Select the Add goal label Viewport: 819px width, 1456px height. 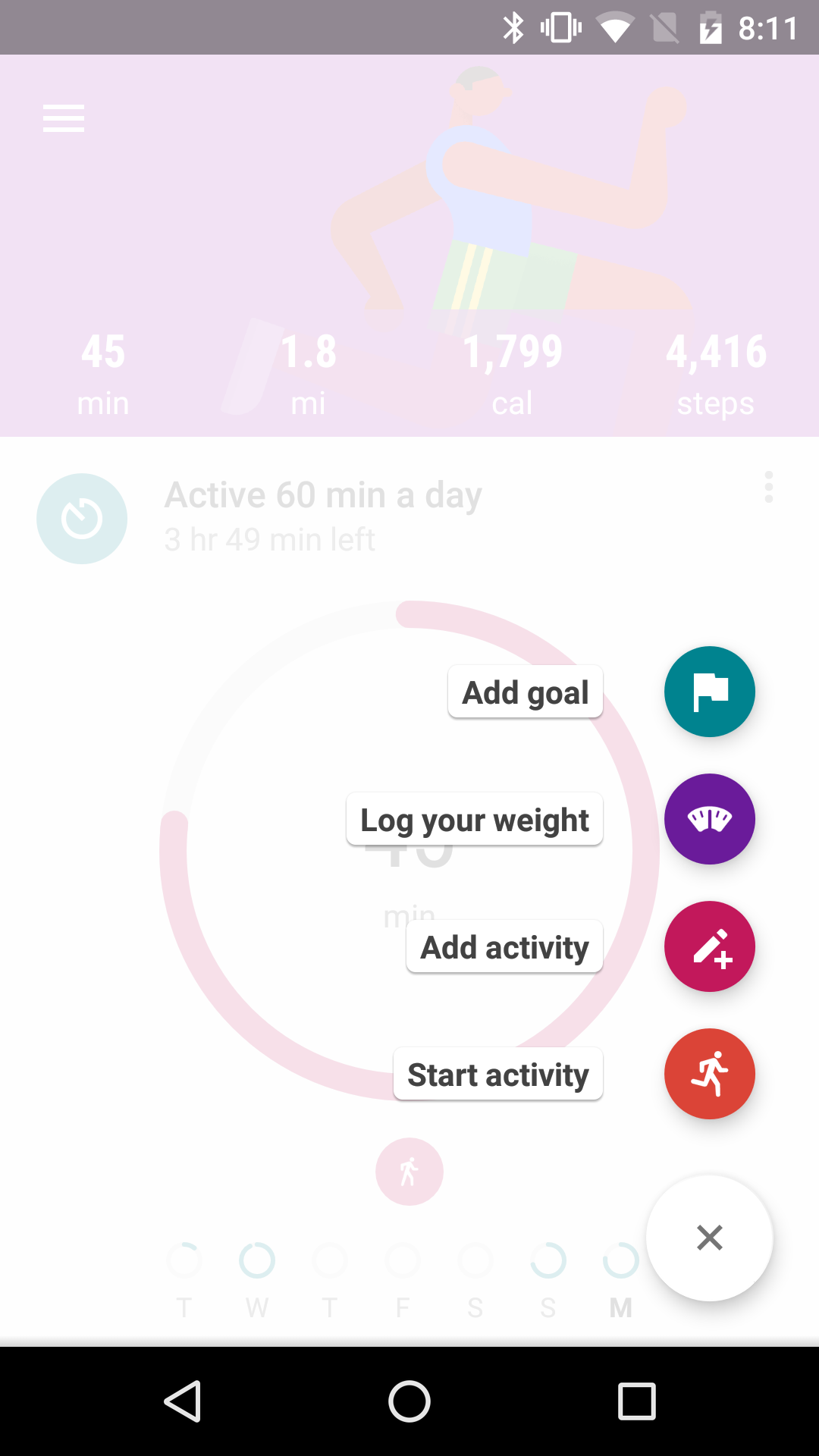(526, 692)
